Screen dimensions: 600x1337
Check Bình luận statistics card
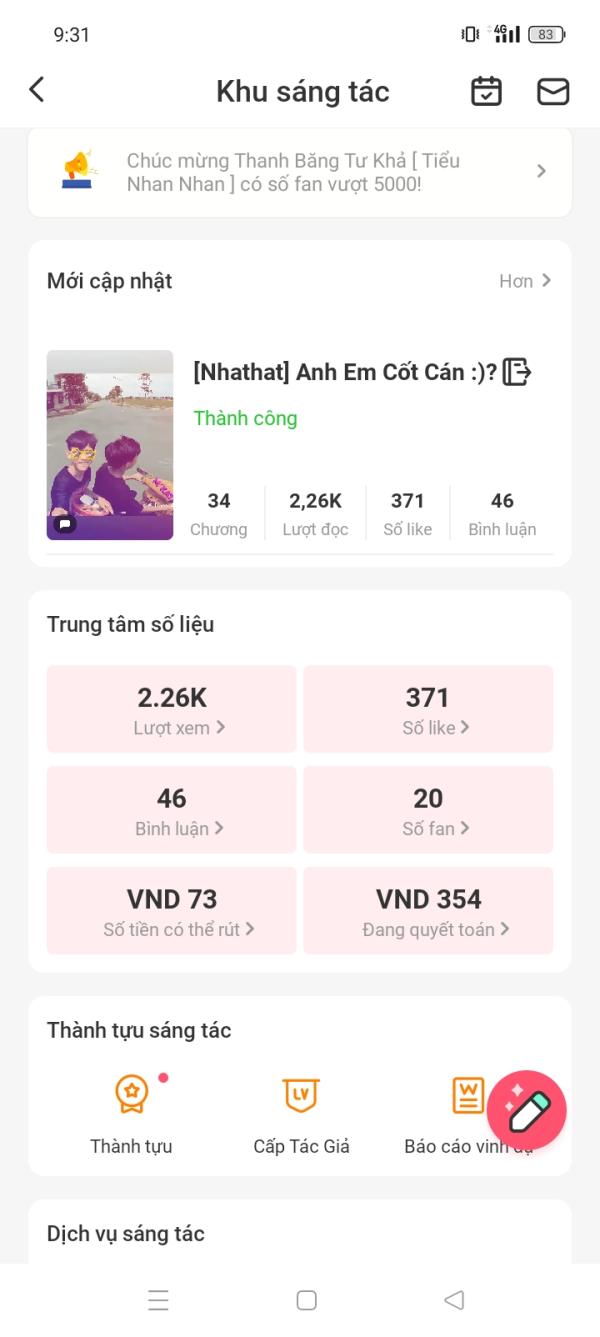(172, 810)
